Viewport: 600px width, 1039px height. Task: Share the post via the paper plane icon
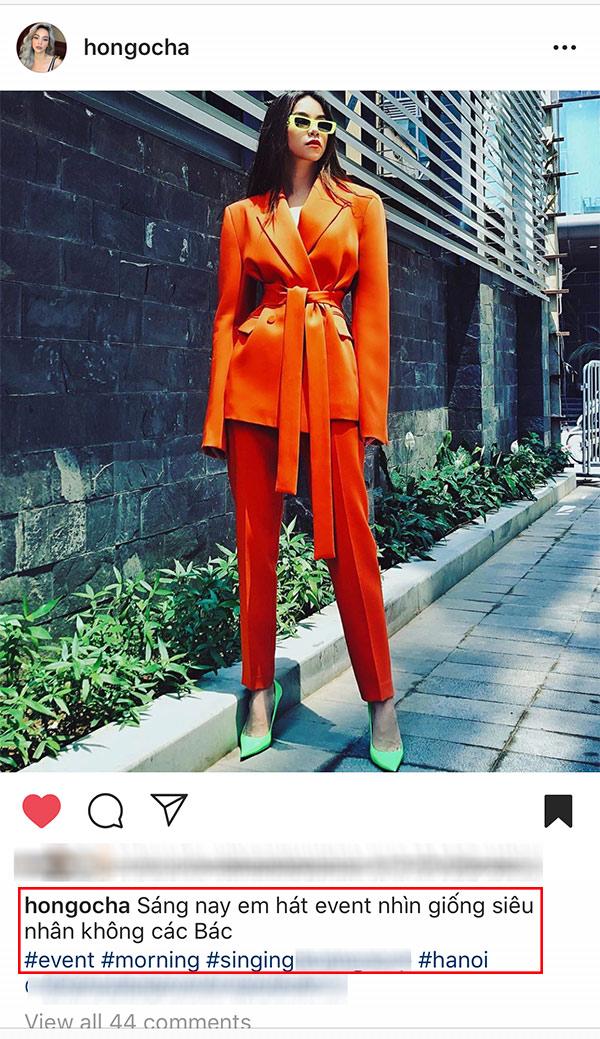tap(169, 809)
